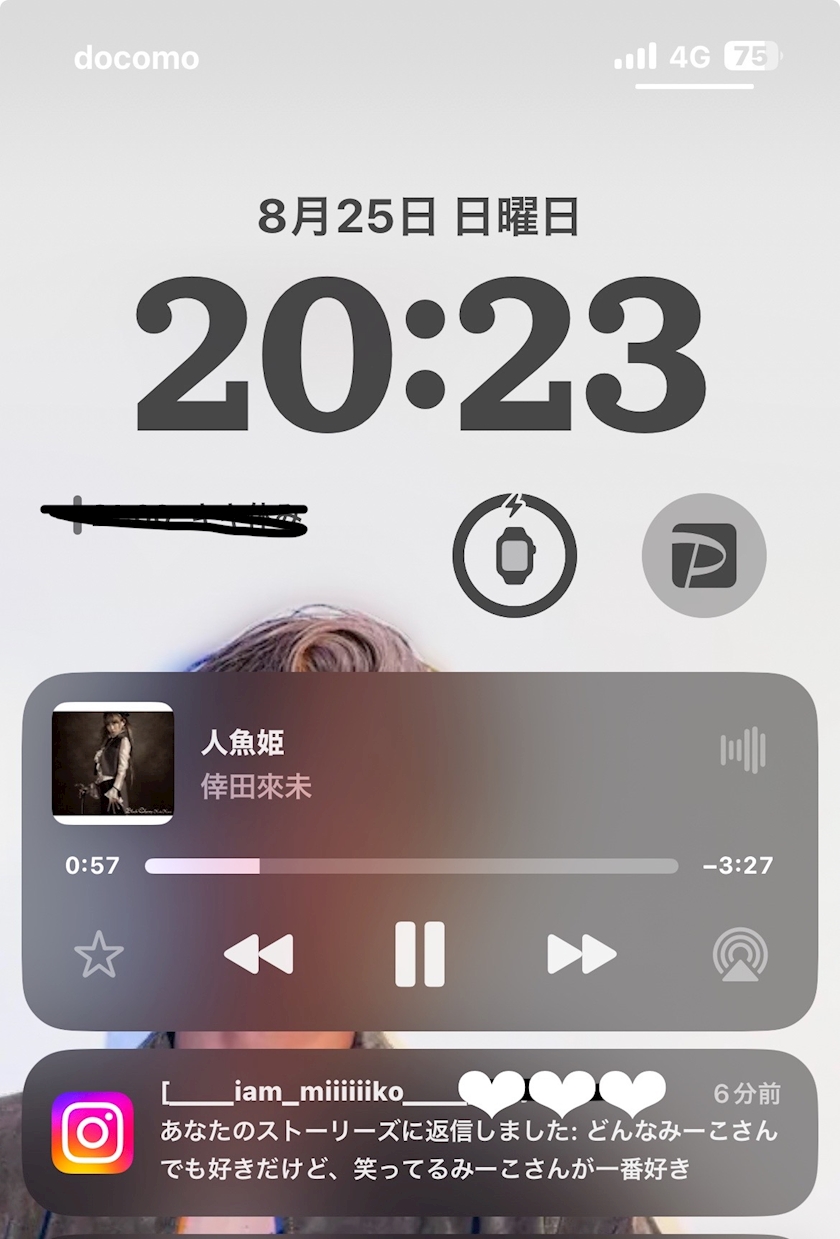
Task: Open AirPlay output options
Action: click(x=741, y=954)
